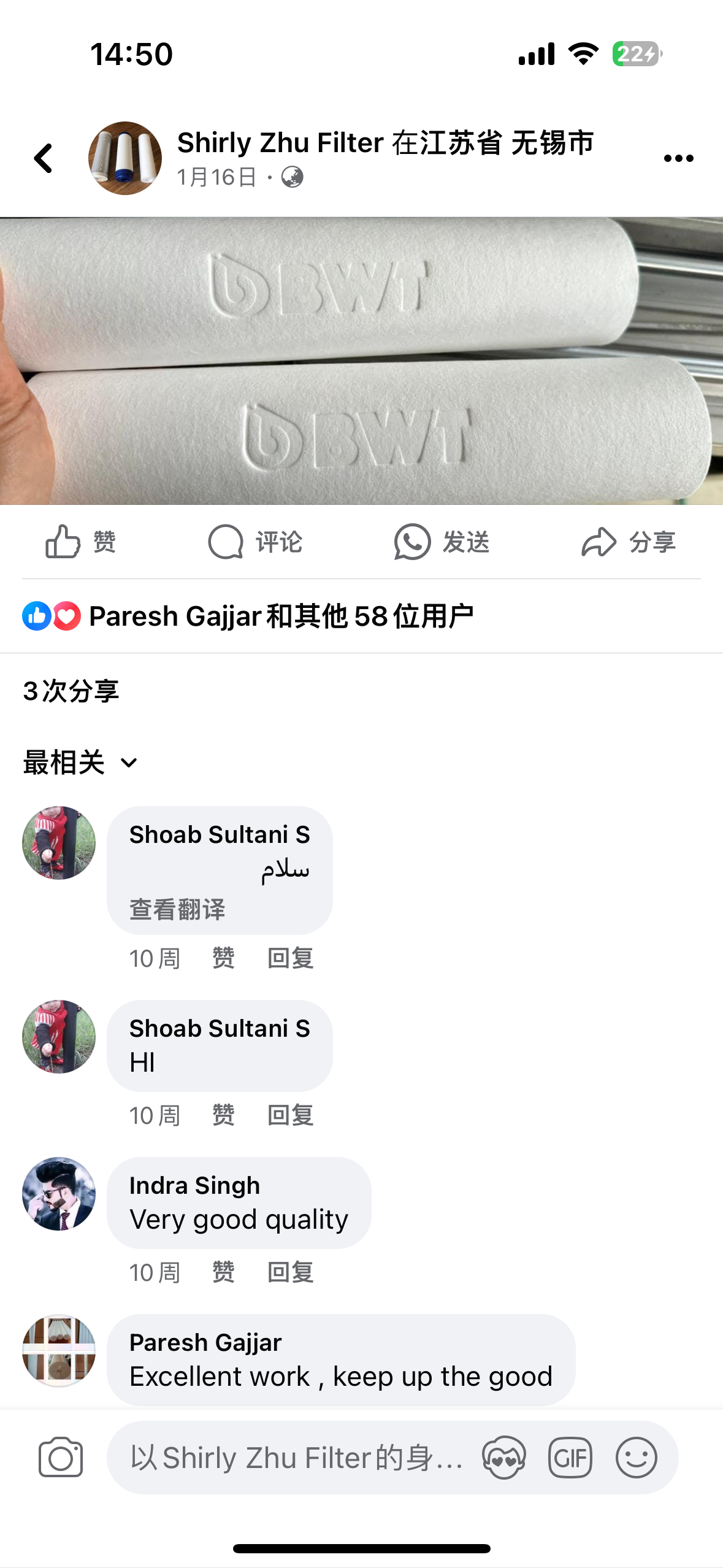Tap the 评论 comment button
723x1568 pixels.
tap(255, 542)
